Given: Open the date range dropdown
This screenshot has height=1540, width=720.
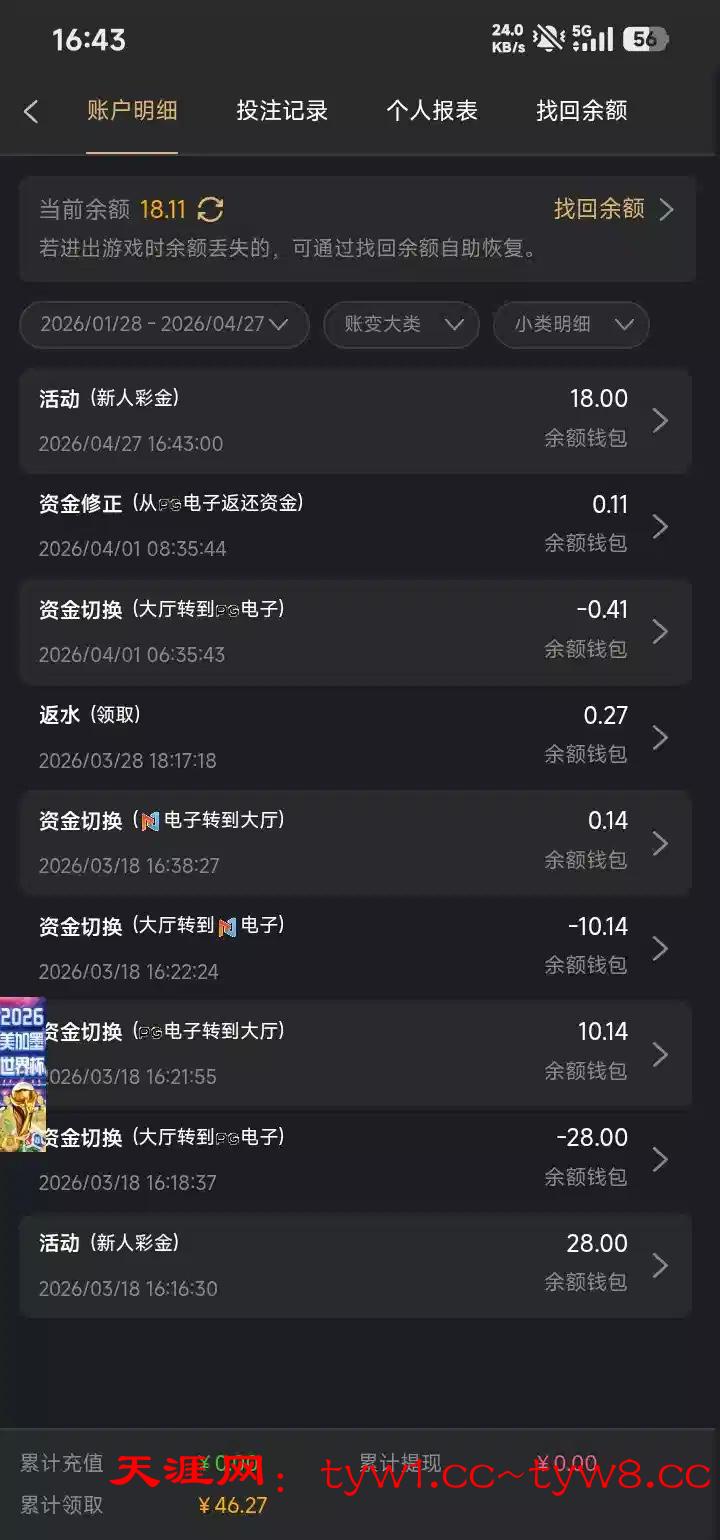Looking at the screenshot, I should coord(164,324).
